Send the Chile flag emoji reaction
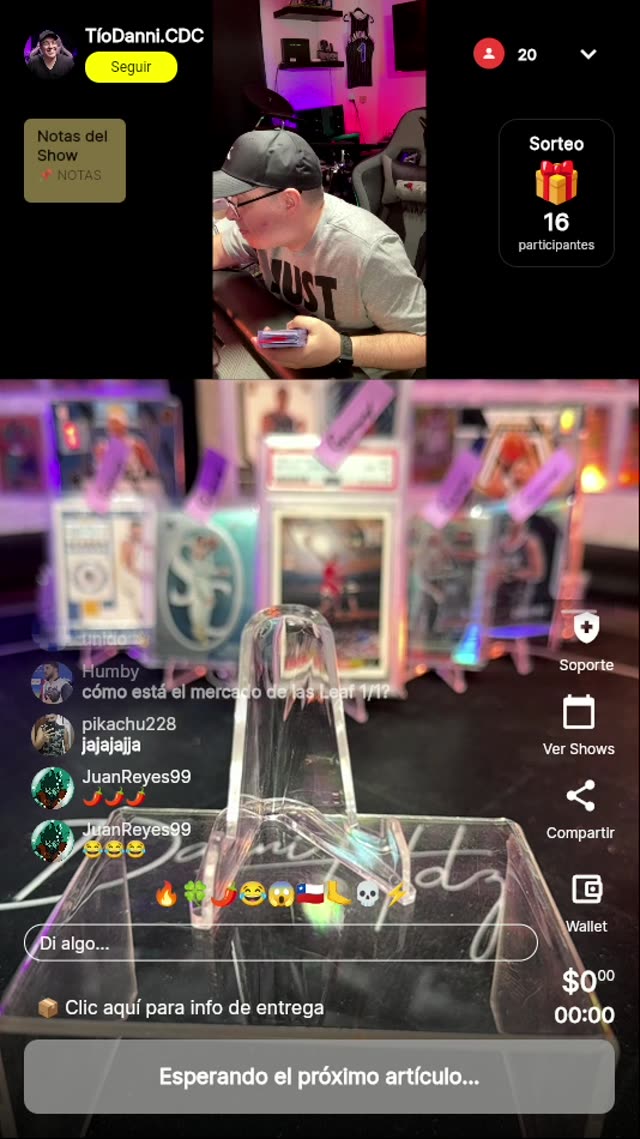This screenshot has width=640, height=1139. (x=310, y=894)
